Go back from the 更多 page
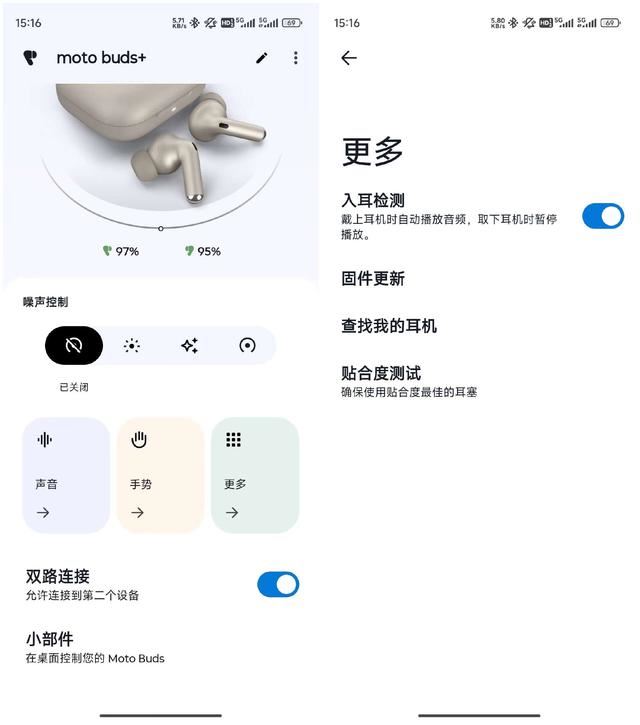The width and height of the screenshot is (640, 725). [348, 58]
